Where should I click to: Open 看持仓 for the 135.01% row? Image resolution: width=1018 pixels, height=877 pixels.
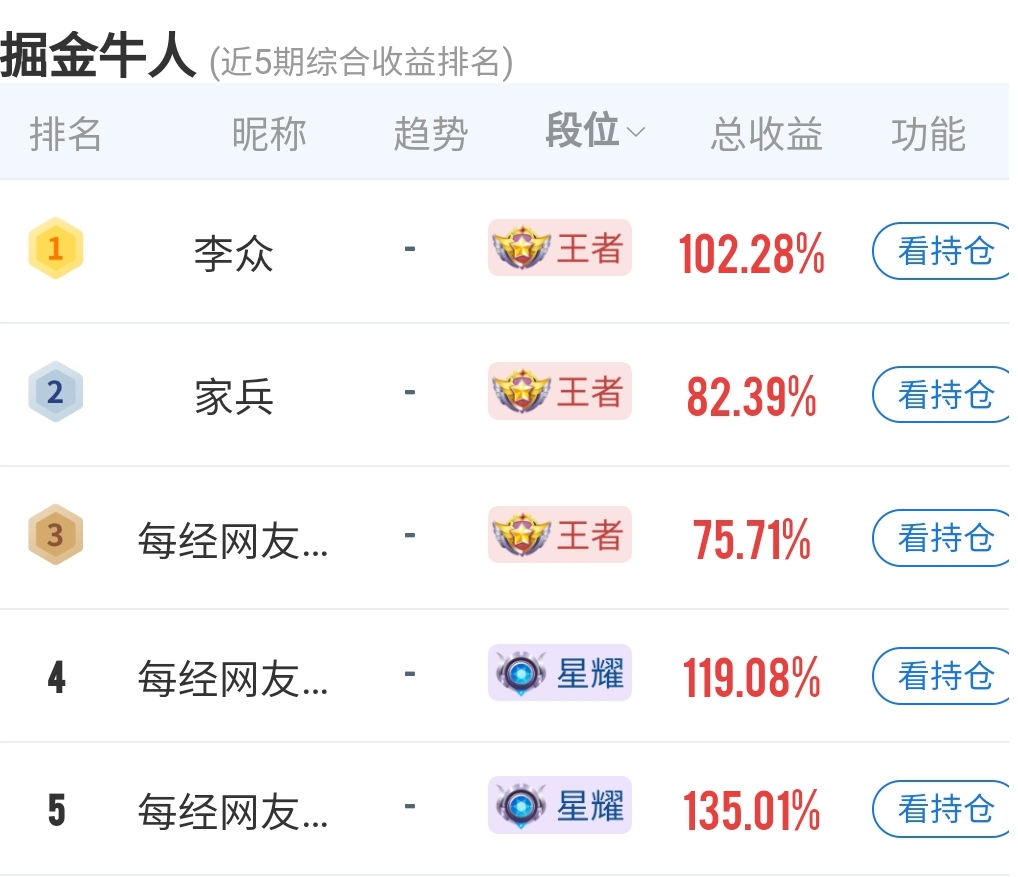tap(944, 808)
